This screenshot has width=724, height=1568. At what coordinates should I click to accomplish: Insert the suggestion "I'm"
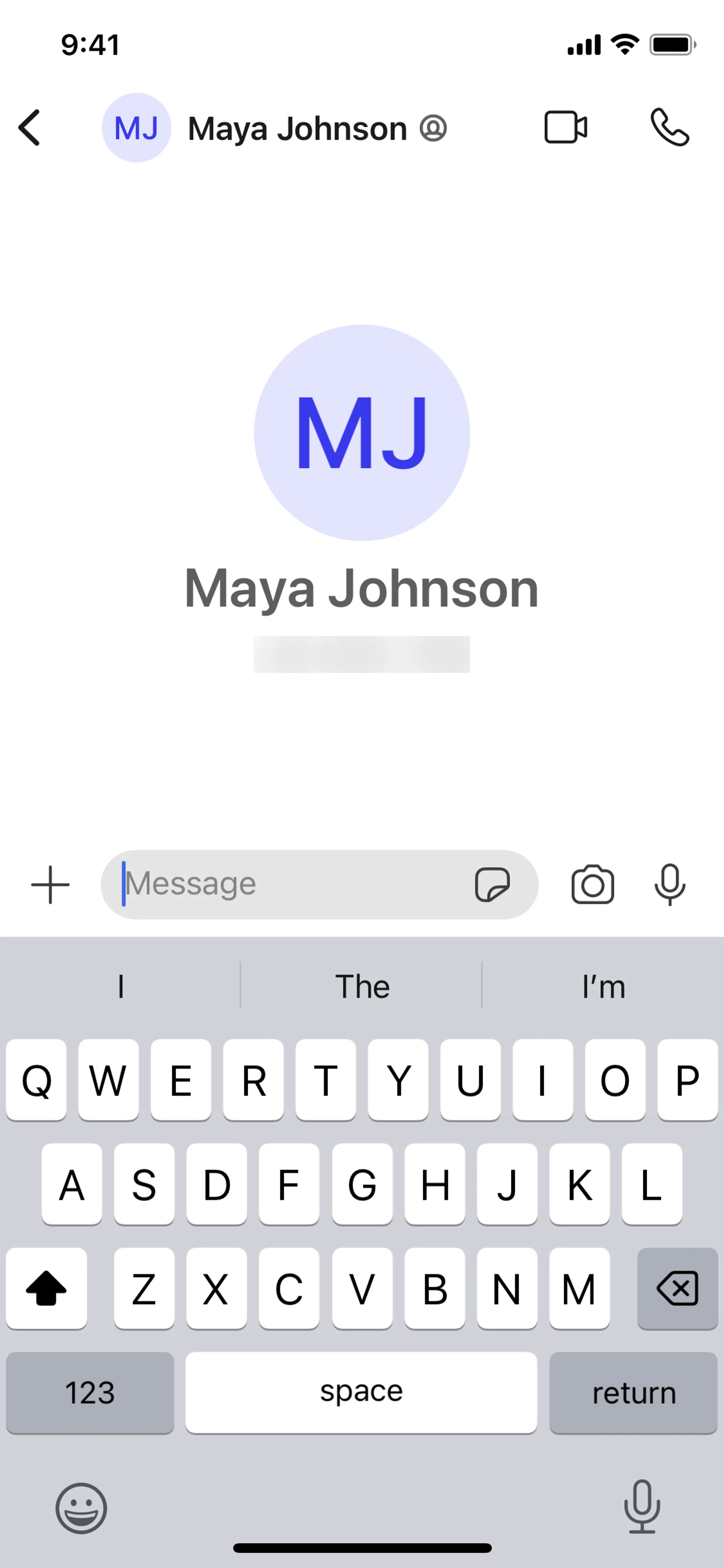click(603, 986)
